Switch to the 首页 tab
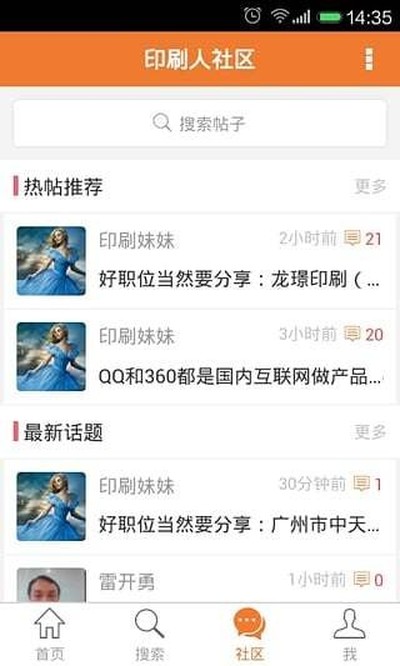Viewport: 400px width, 666px height. click(50, 635)
